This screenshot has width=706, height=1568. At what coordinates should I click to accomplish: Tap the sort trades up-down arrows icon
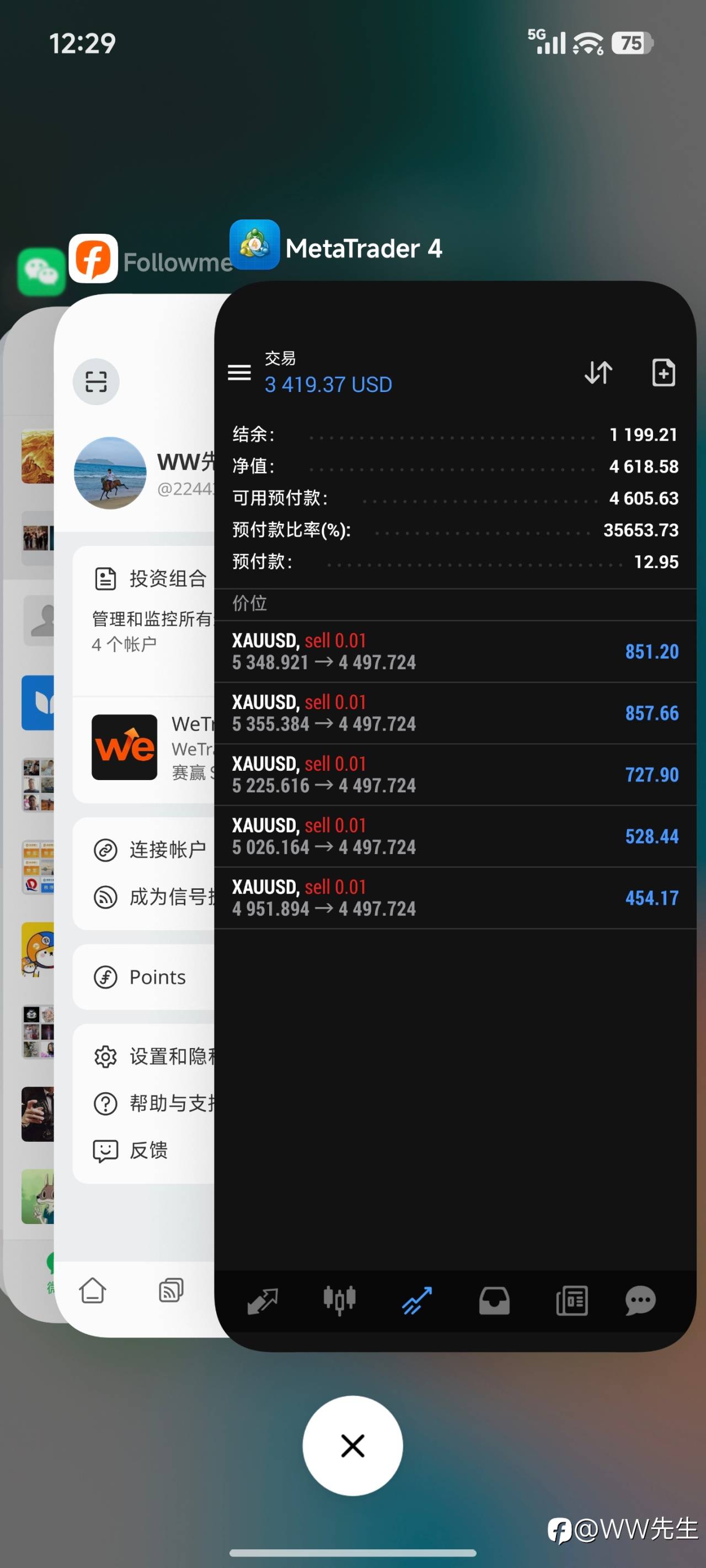pyautogui.click(x=597, y=373)
